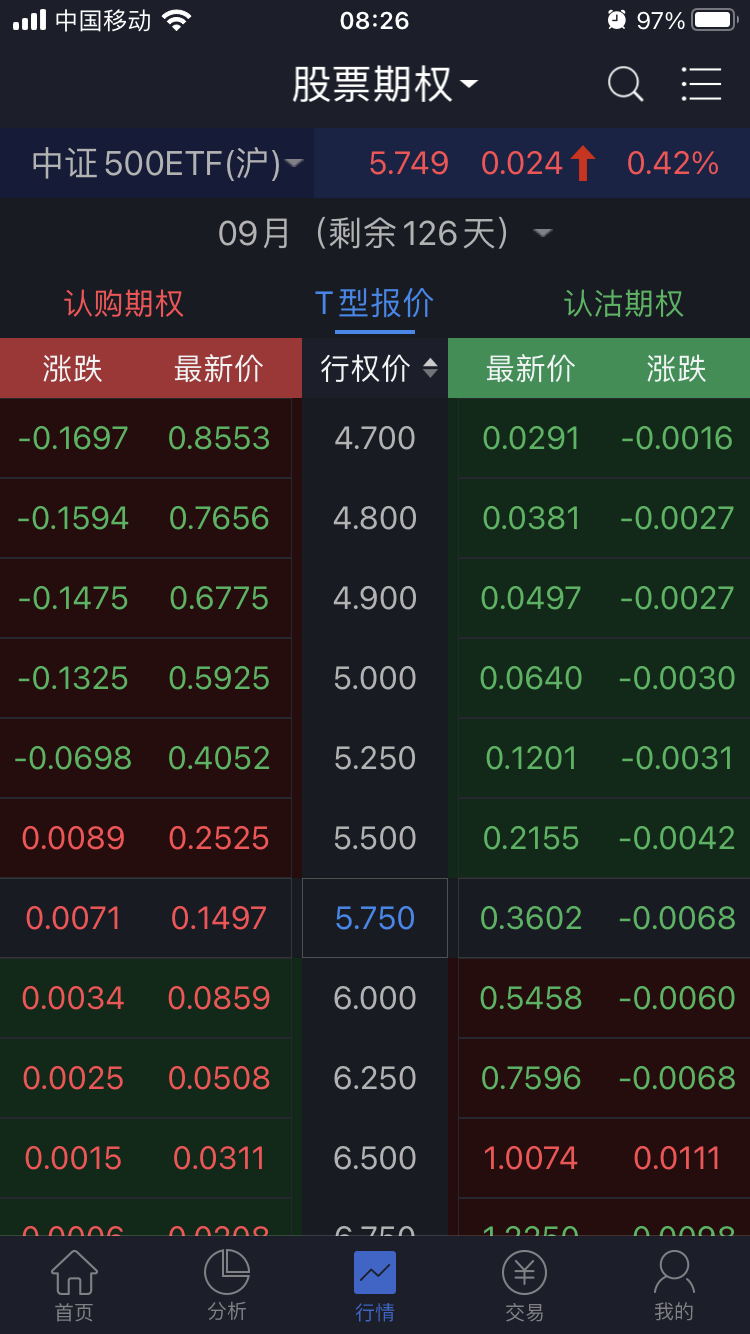The height and width of the screenshot is (1334, 750).
Task: Select the highlighted 5.750 strike cell
Action: click(375, 918)
